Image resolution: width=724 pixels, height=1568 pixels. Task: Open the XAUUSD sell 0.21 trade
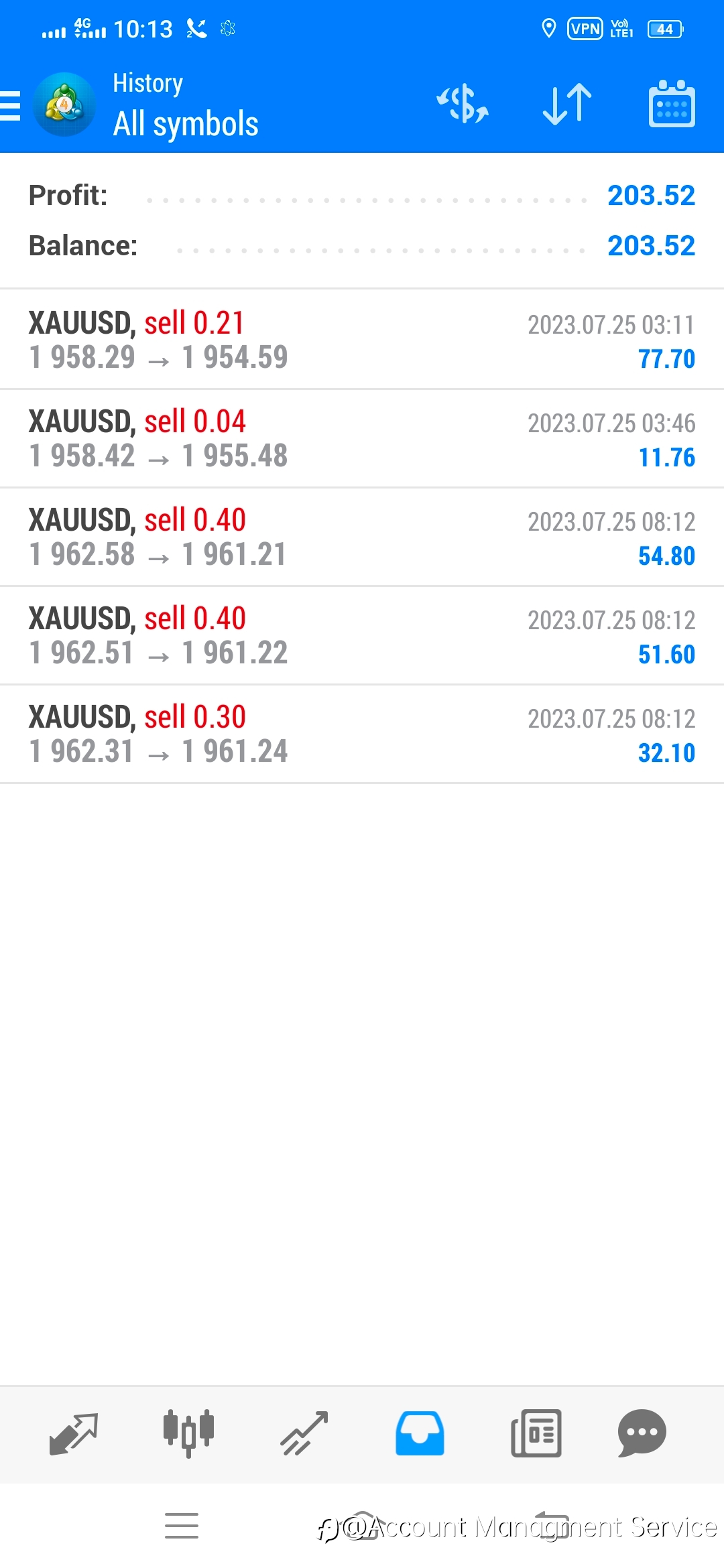[362, 340]
